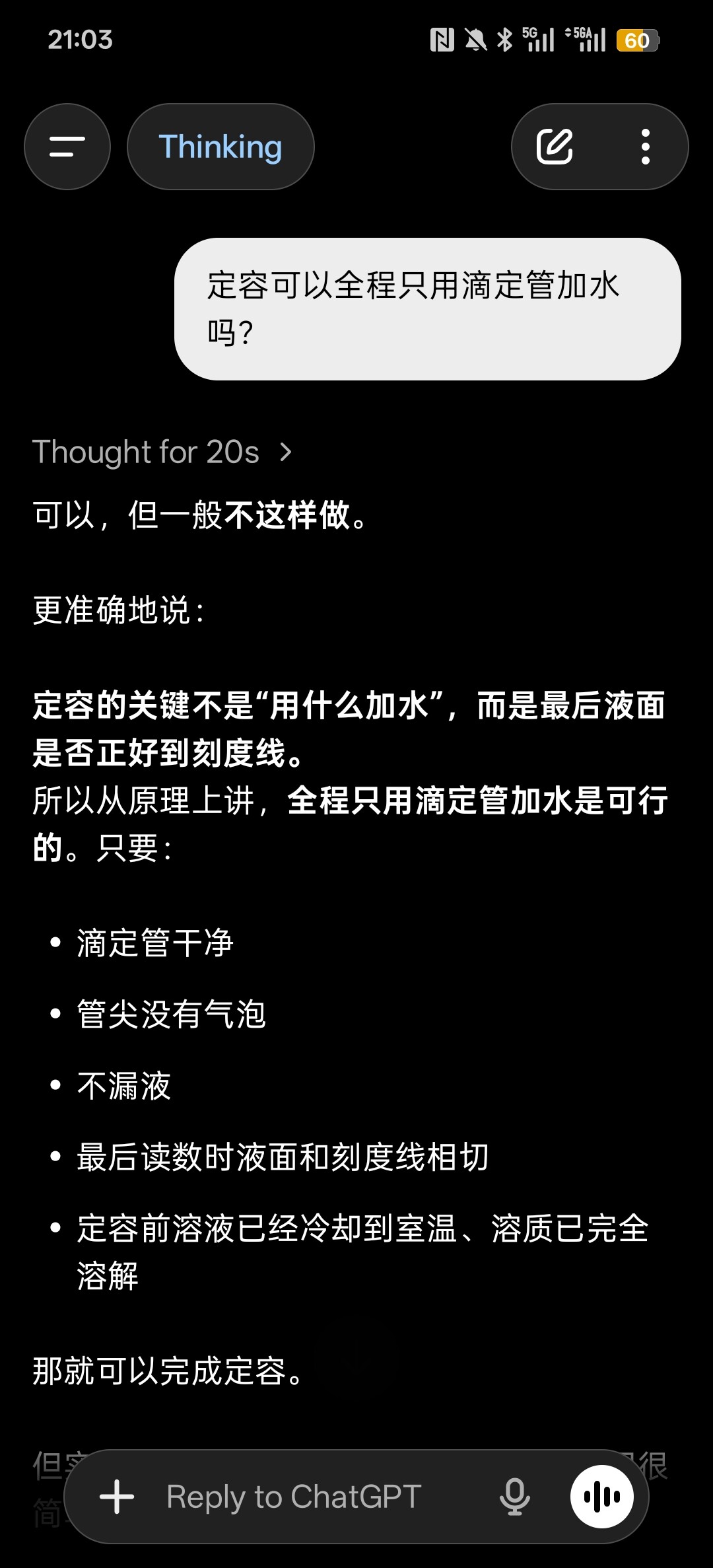The image size is (713, 1568).
Task: Tap the plus attachment button
Action: (x=117, y=1497)
